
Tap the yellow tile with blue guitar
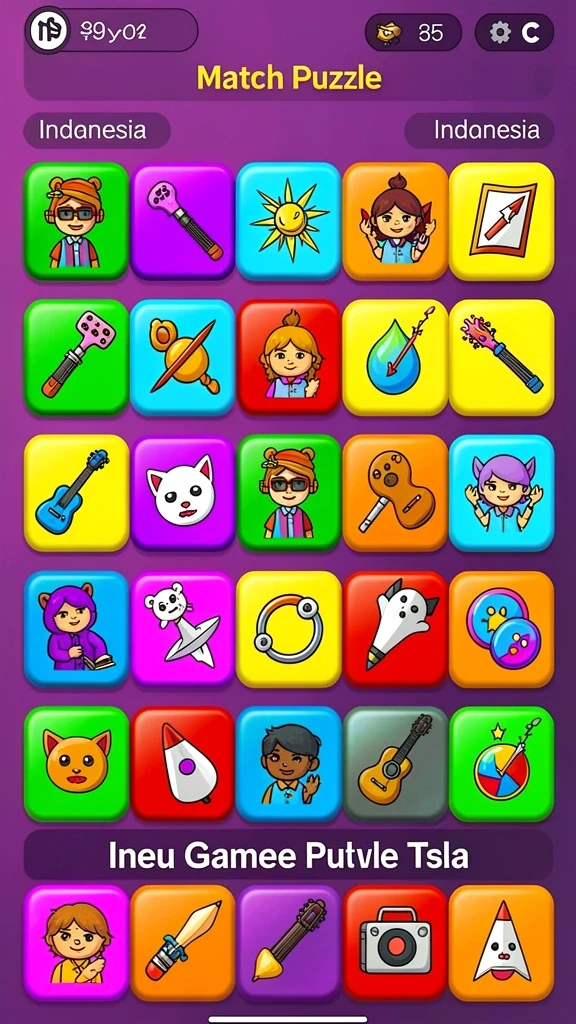76,492
